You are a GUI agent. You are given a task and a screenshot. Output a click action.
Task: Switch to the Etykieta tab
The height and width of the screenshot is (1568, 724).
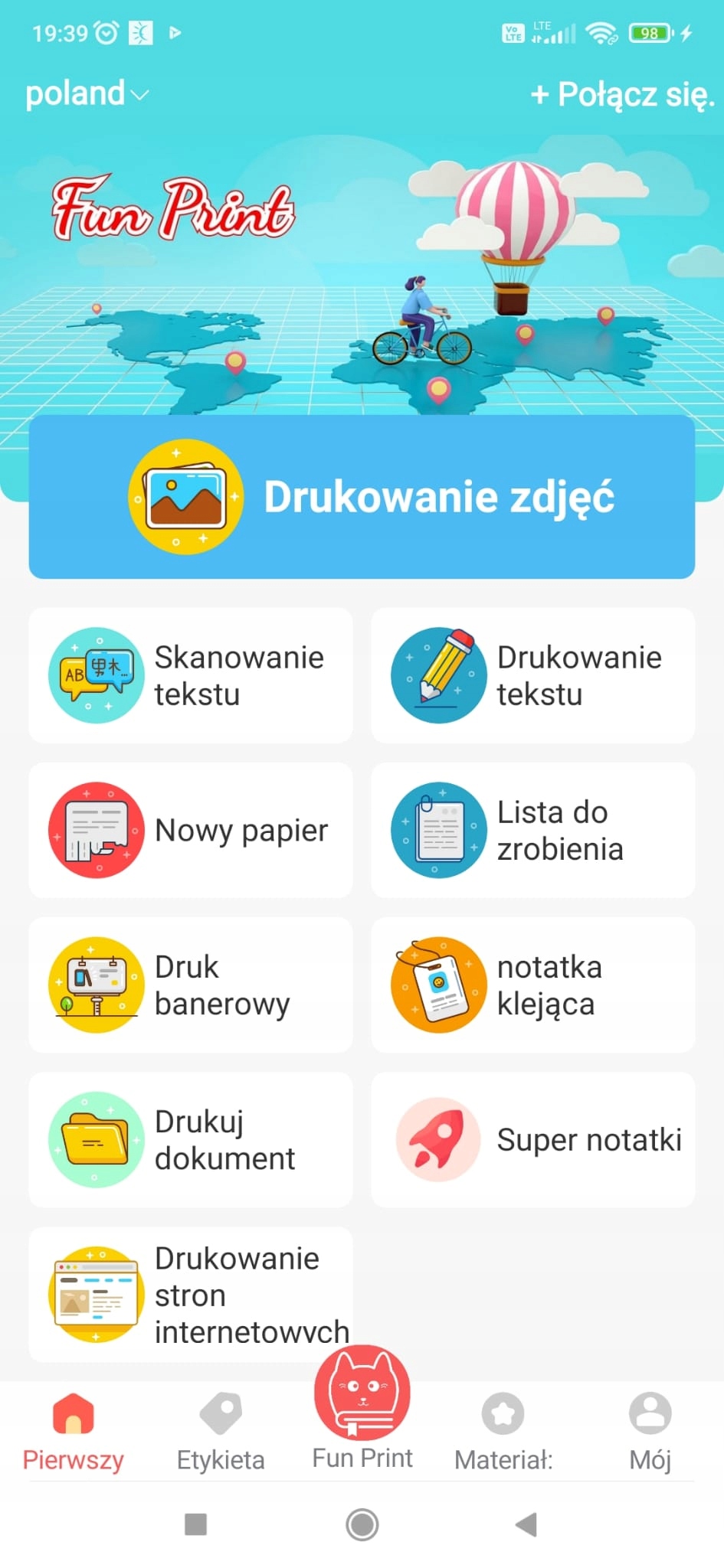click(221, 1432)
